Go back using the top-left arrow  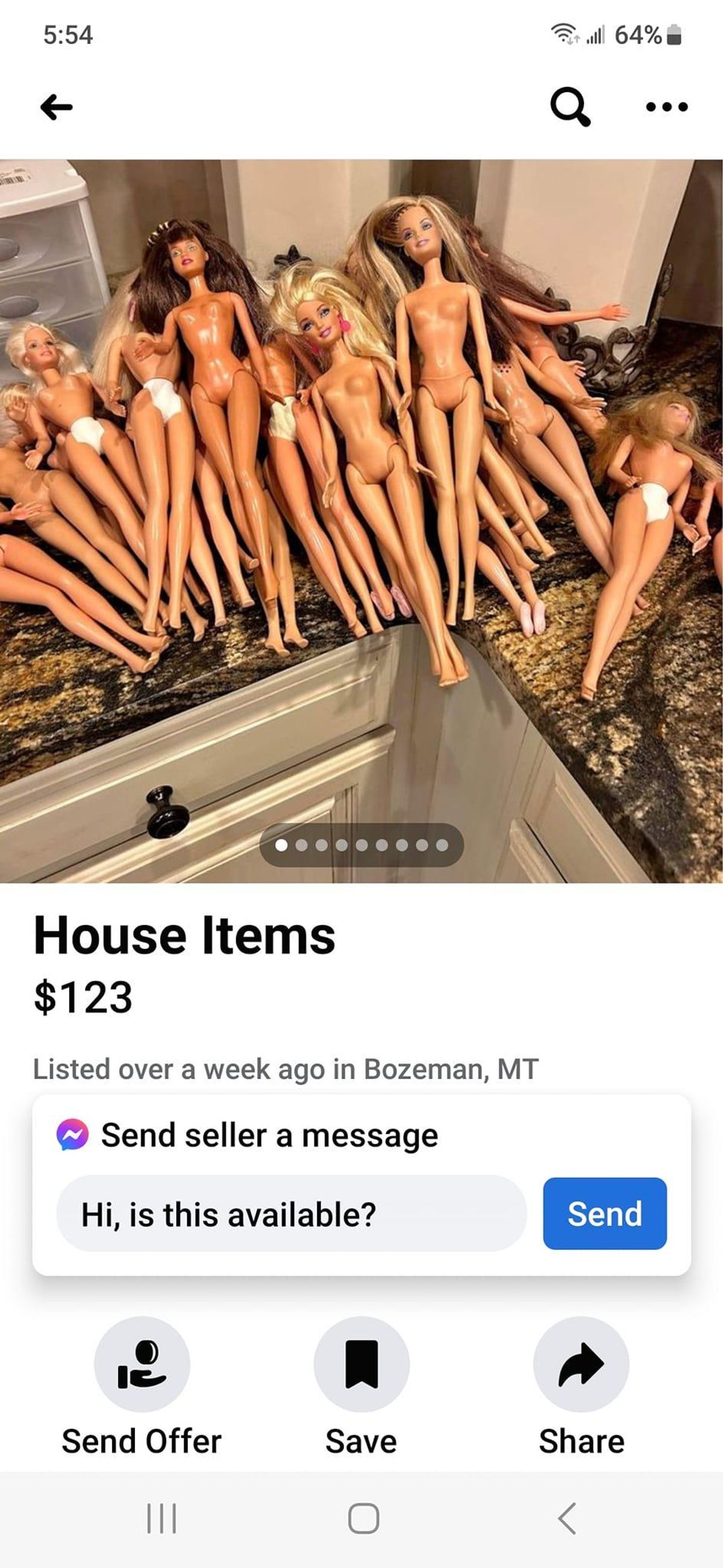[x=57, y=107]
